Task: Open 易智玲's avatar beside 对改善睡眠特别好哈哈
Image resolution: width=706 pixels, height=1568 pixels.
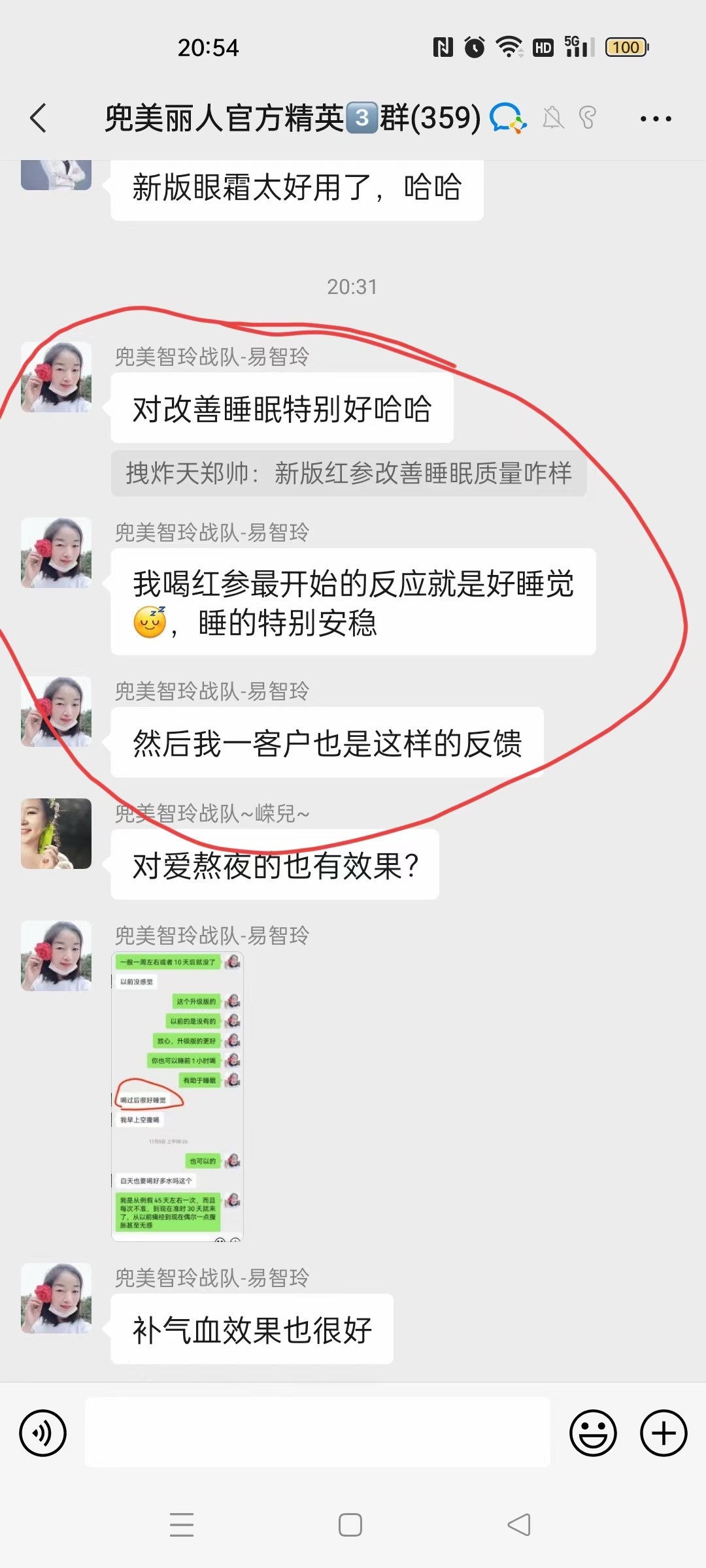Action: 56,377
